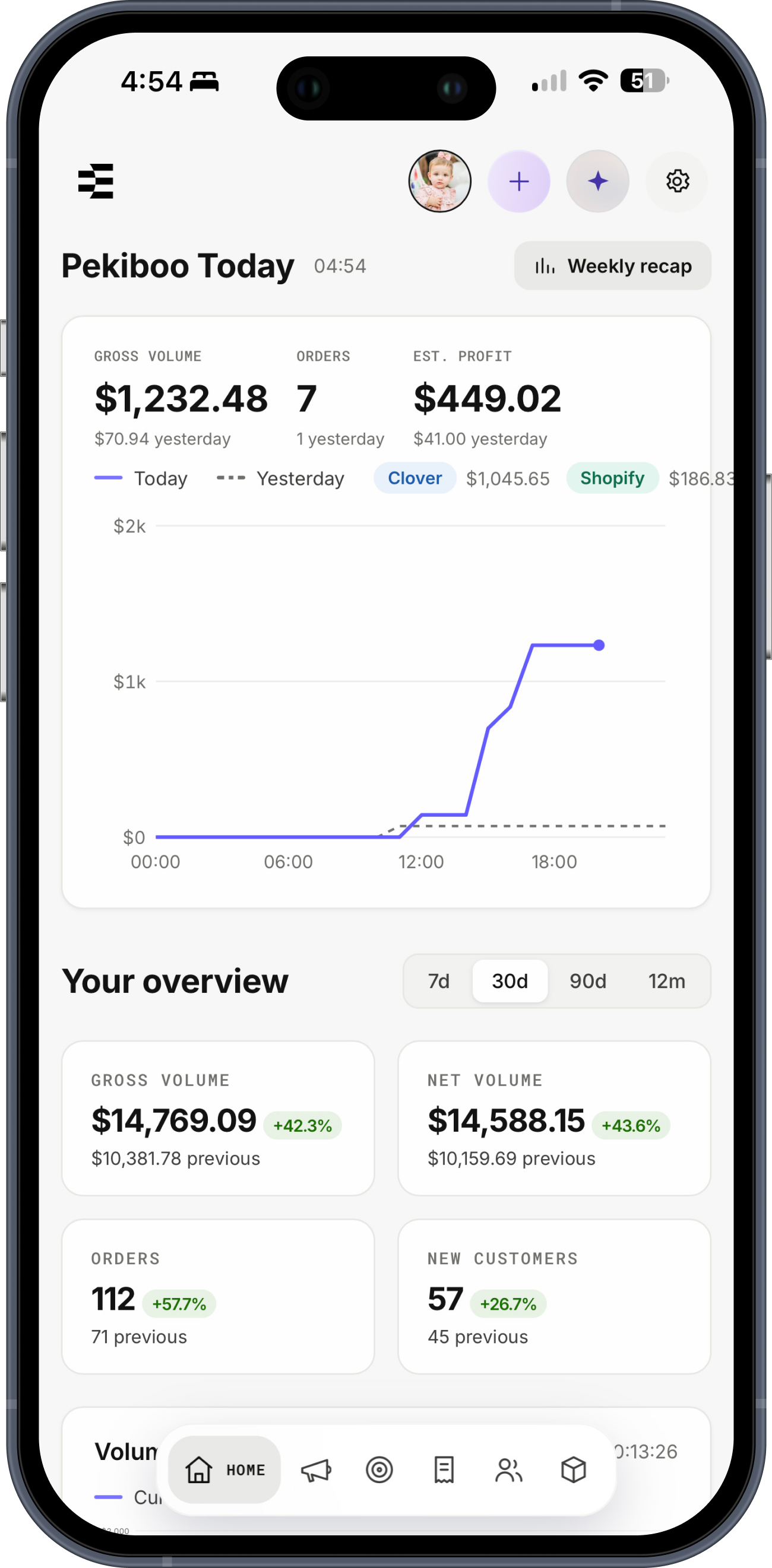Viewport: 772px width, 1568px height.
Task: Switch overview range to 7d
Action: pos(438,980)
